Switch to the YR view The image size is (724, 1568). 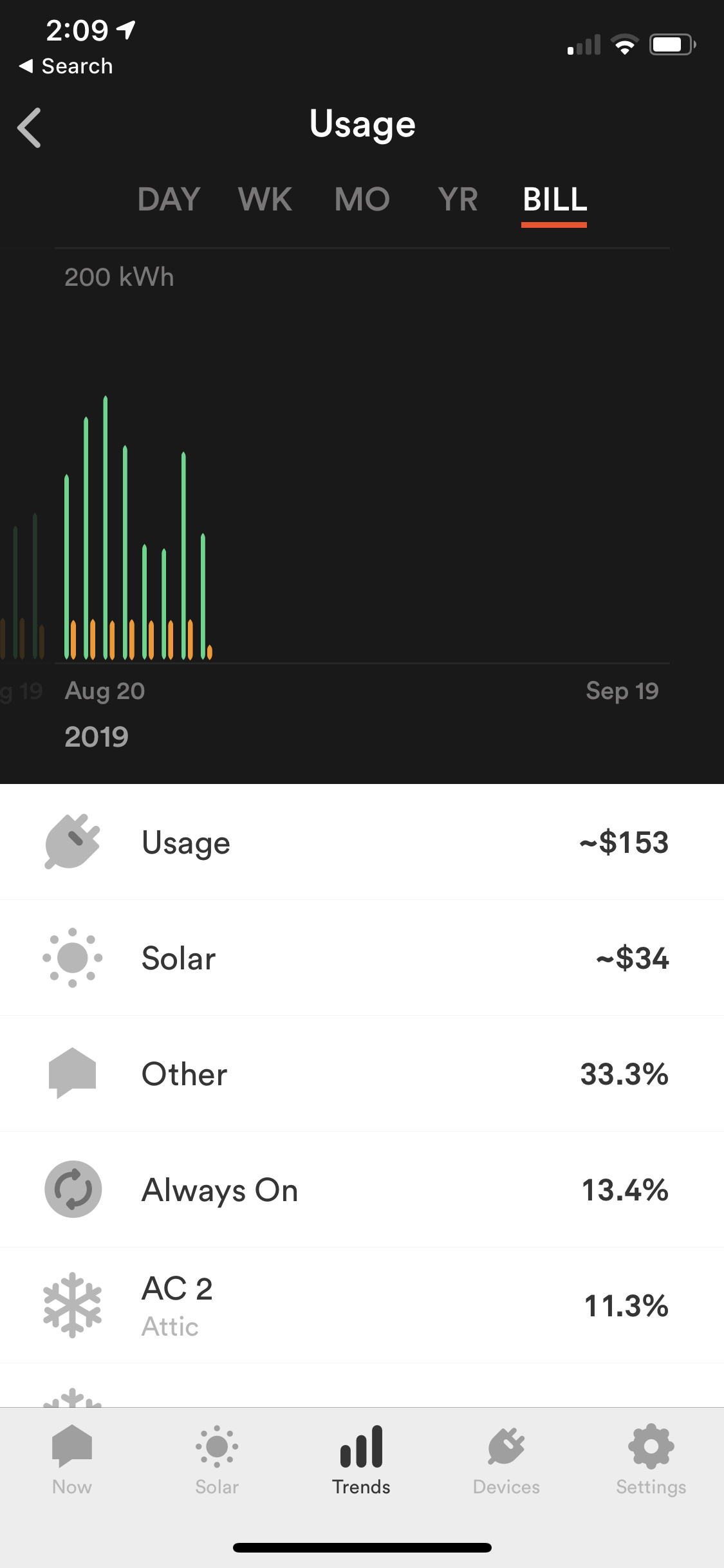tap(458, 200)
